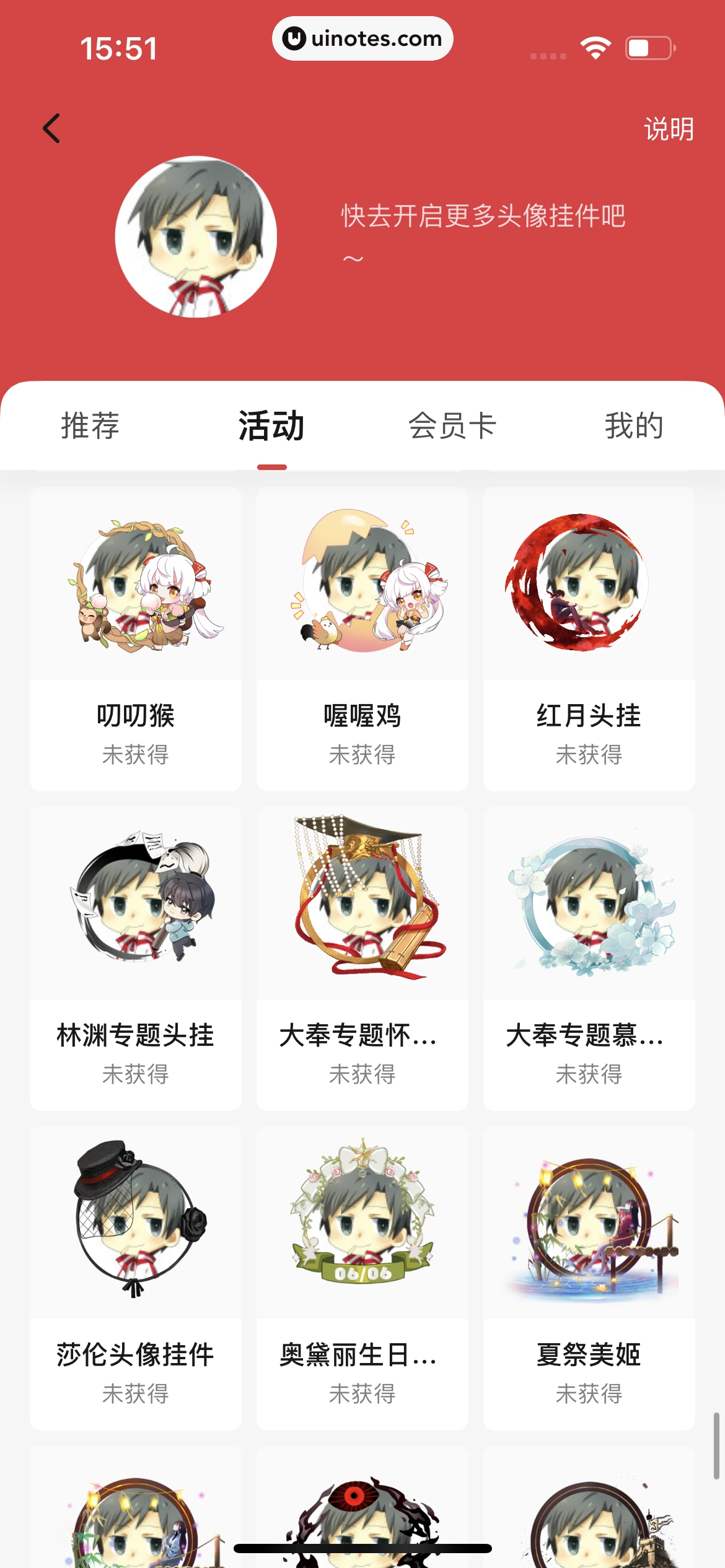Open the 会员卡 tab

pyautogui.click(x=453, y=426)
